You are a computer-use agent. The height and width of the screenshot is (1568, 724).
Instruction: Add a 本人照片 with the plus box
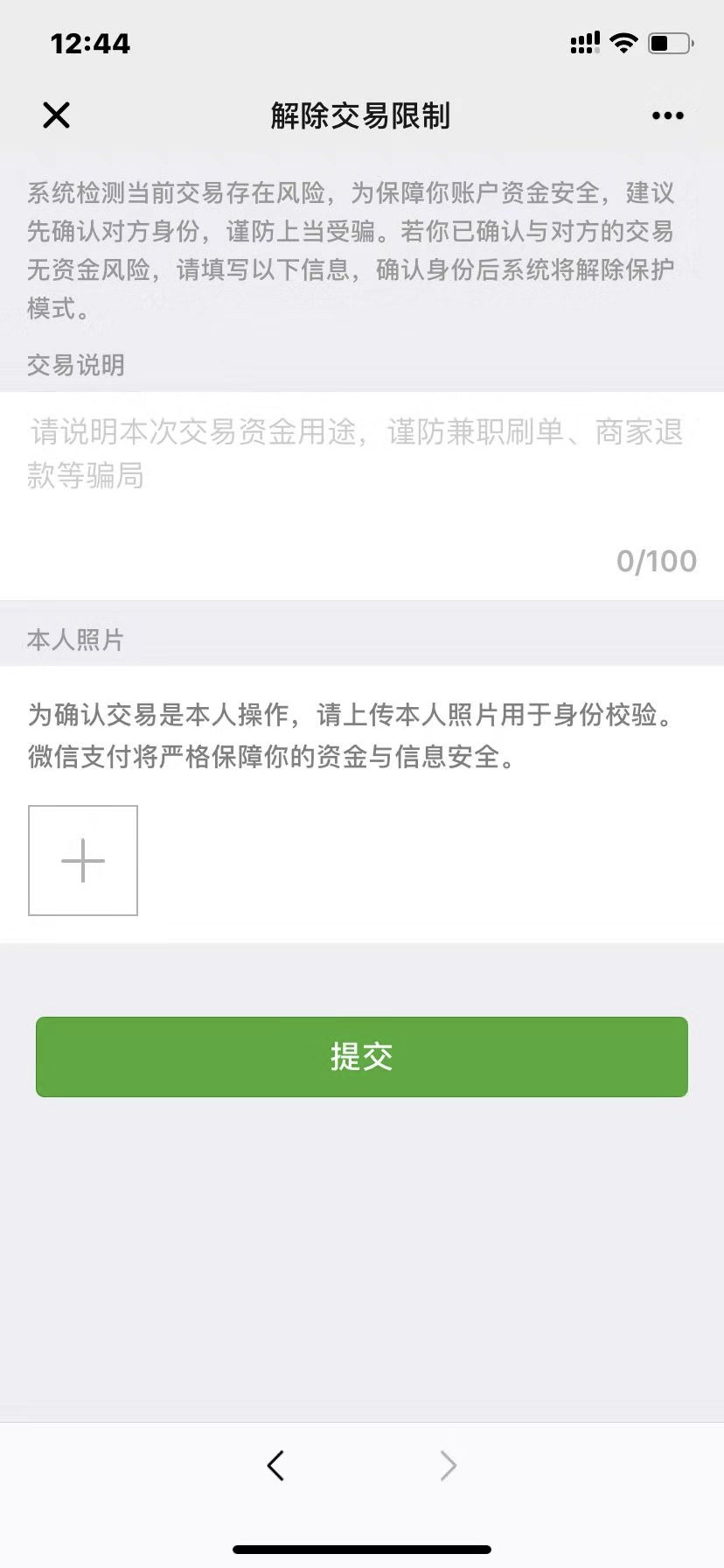coord(83,860)
